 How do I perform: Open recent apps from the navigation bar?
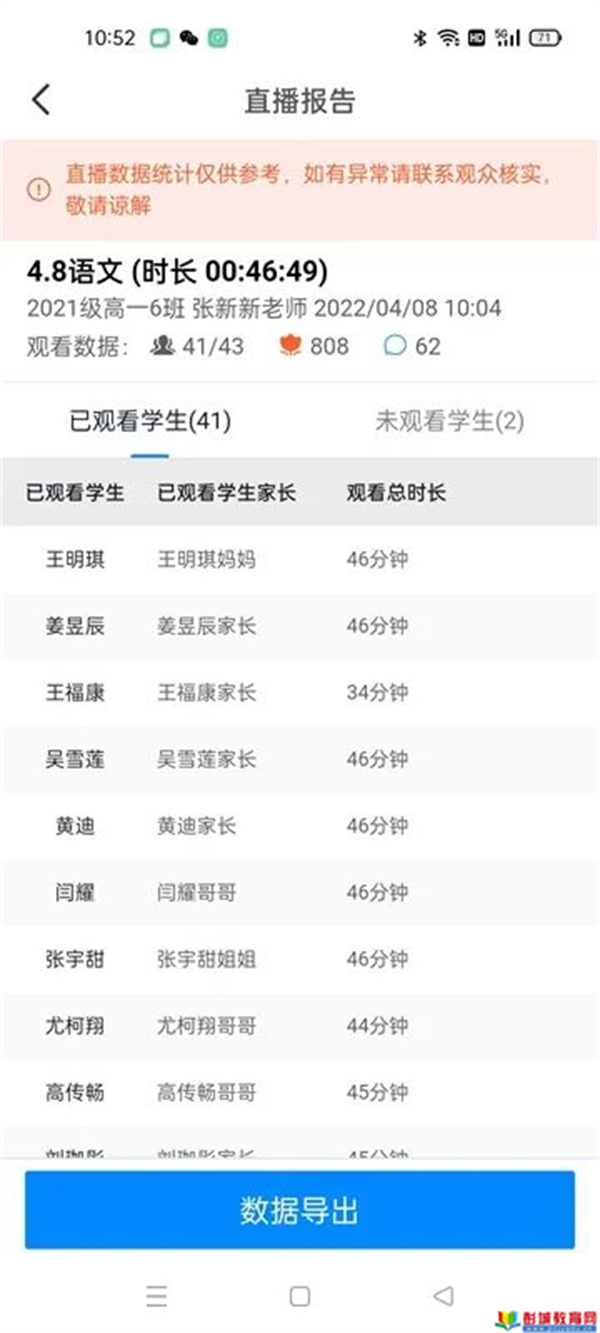[157, 1296]
